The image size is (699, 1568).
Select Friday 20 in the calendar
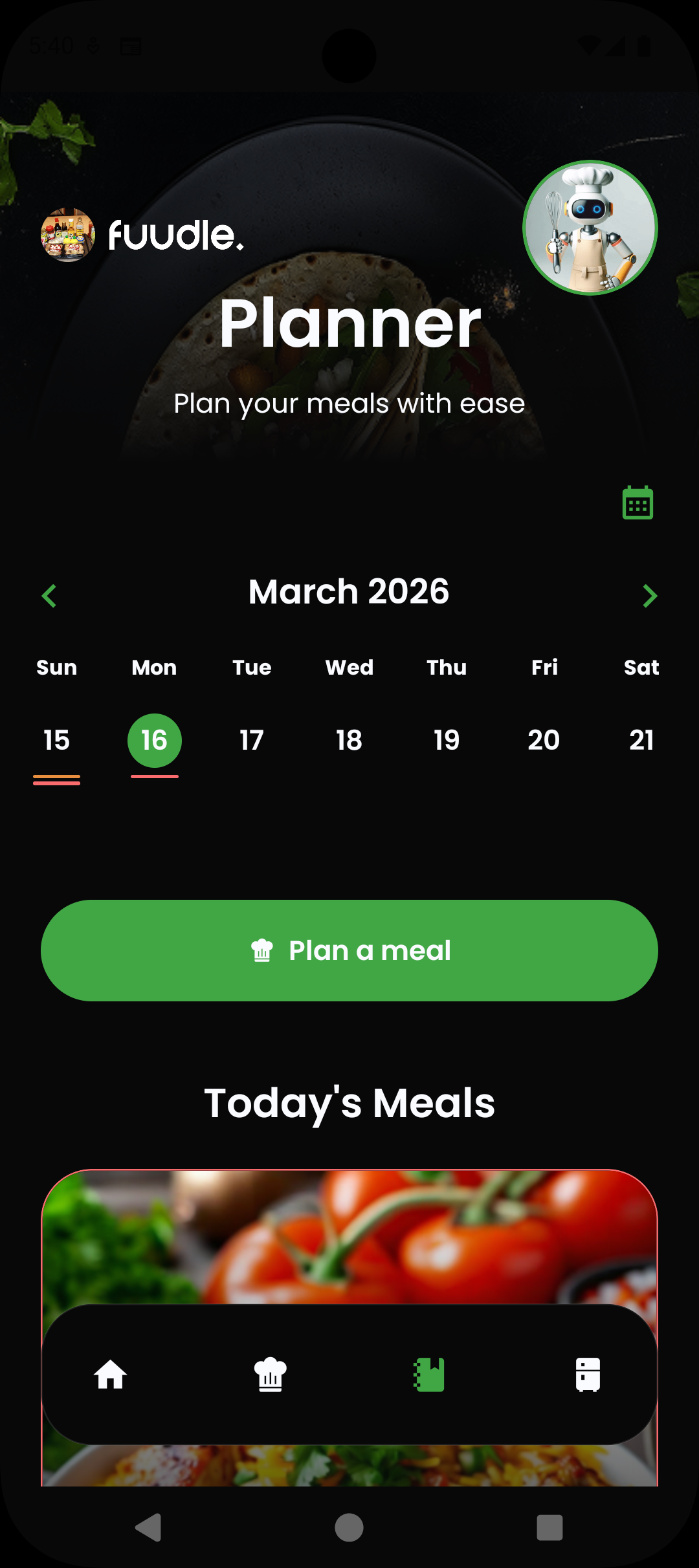(544, 740)
